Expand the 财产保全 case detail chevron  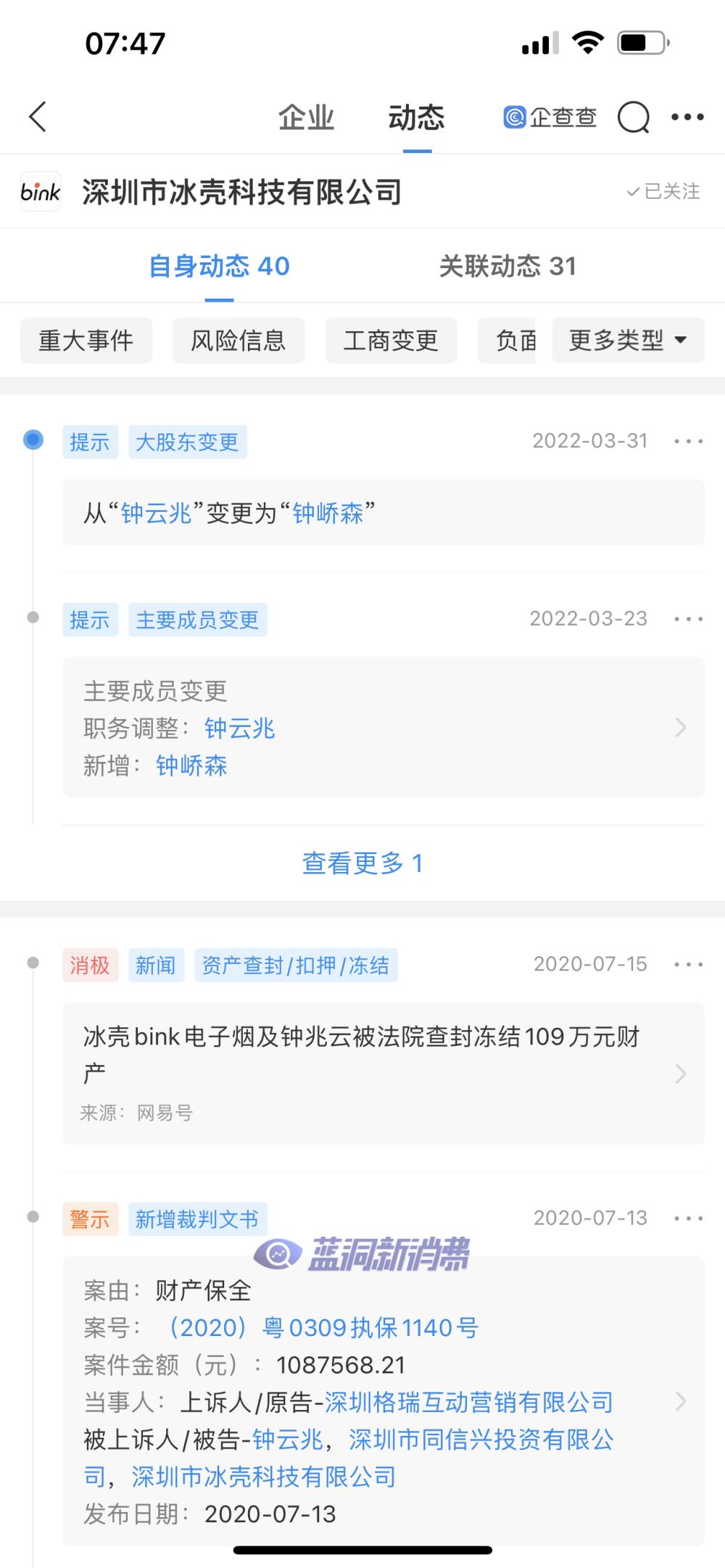click(x=679, y=1403)
